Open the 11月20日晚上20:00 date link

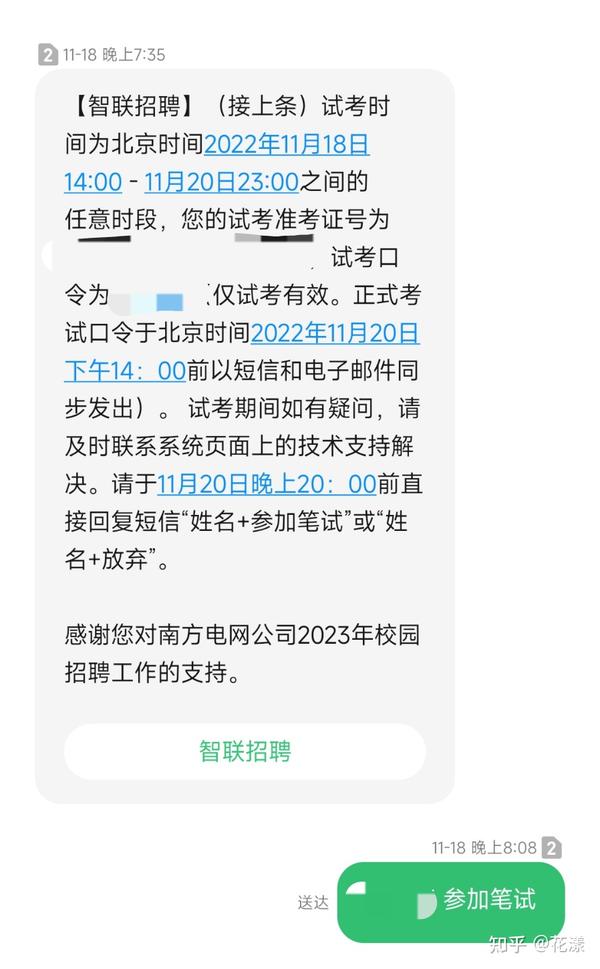tap(266, 484)
